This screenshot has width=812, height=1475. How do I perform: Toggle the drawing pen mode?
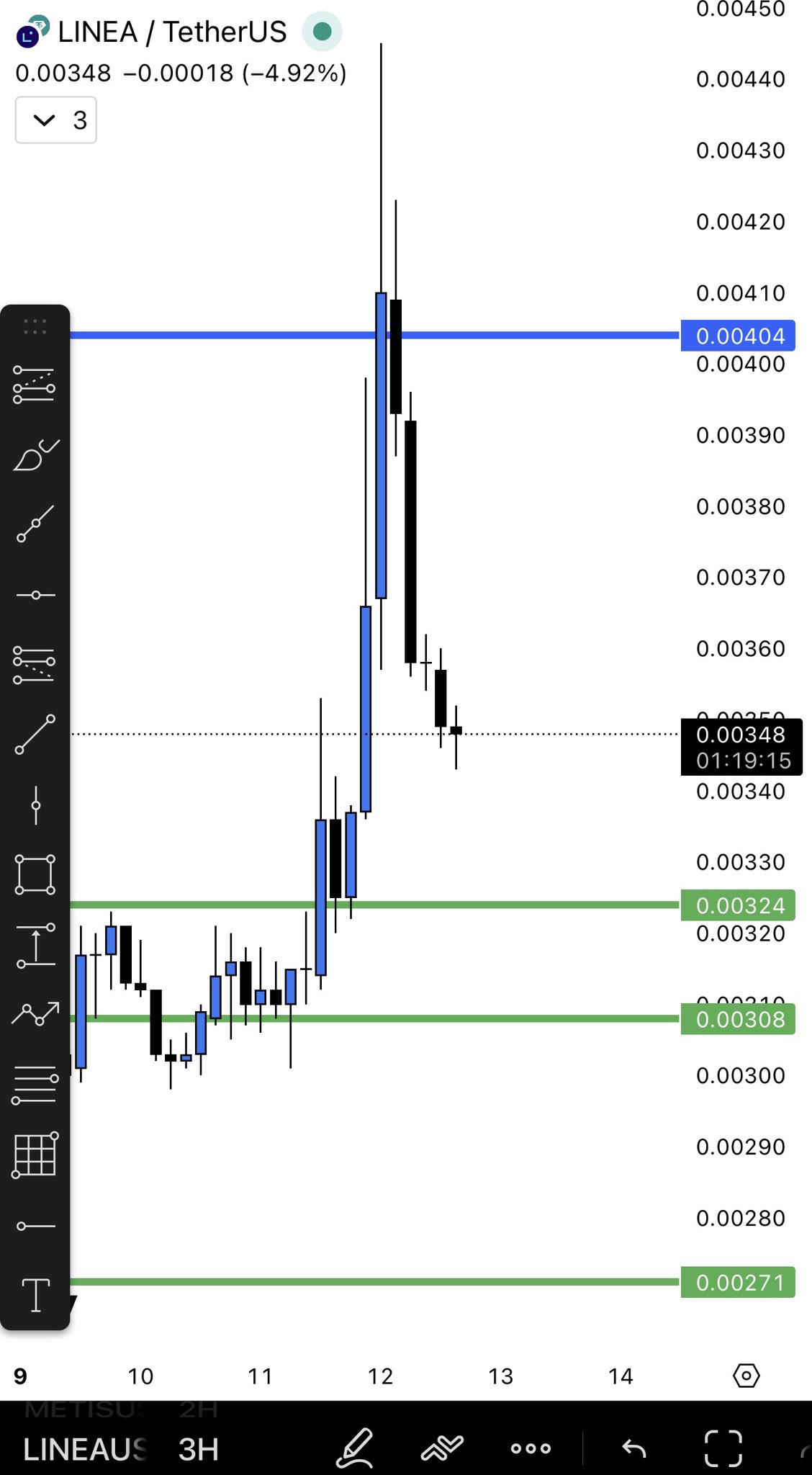pyautogui.click(x=354, y=1448)
